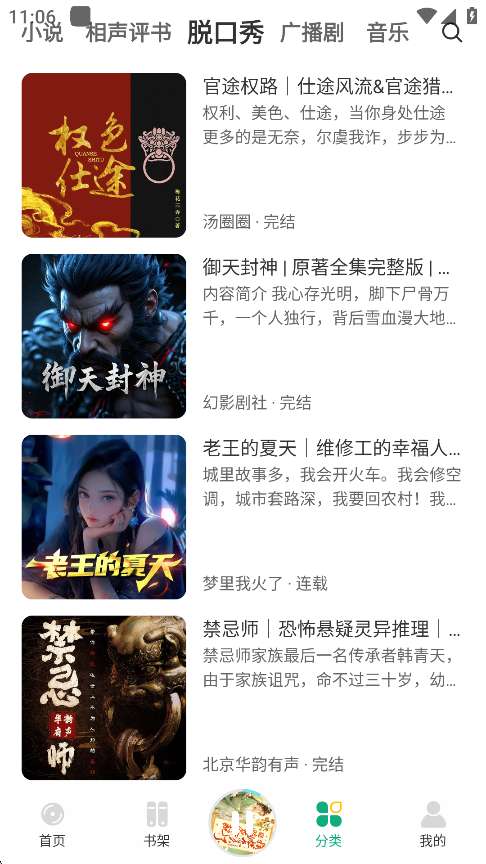Switch to the 音乐 tab
Viewport: 486px width, 864px height.
click(x=387, y=32)
